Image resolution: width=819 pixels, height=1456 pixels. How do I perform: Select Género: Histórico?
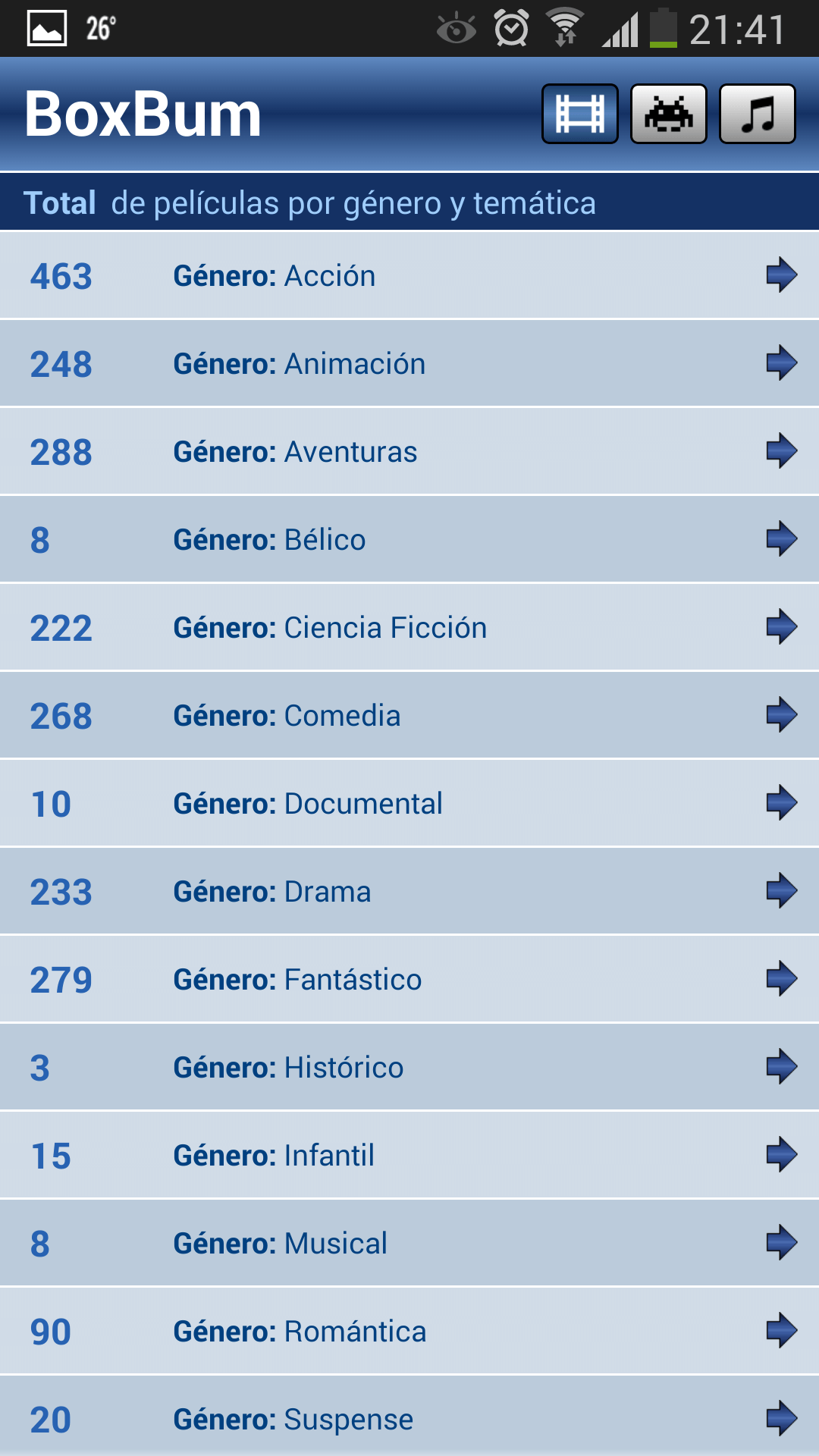pyautogui.click(x=409, y=1067)
